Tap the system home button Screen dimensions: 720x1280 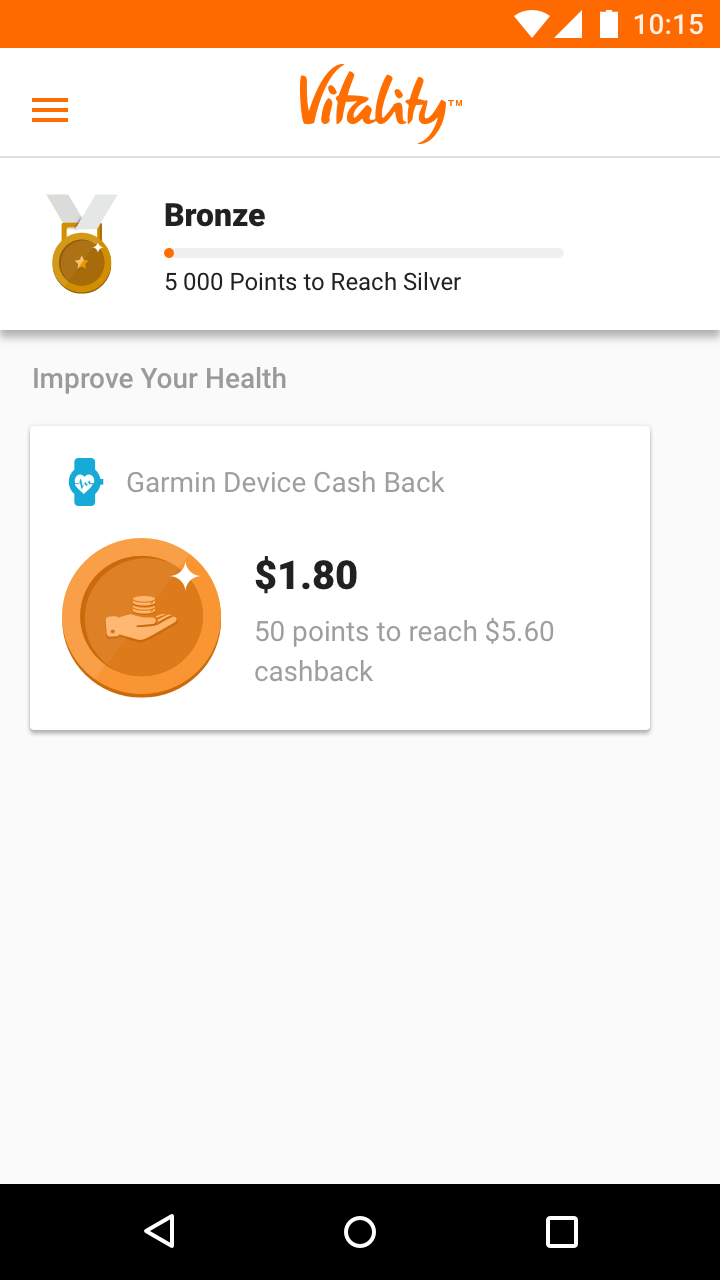point(360,1231)
